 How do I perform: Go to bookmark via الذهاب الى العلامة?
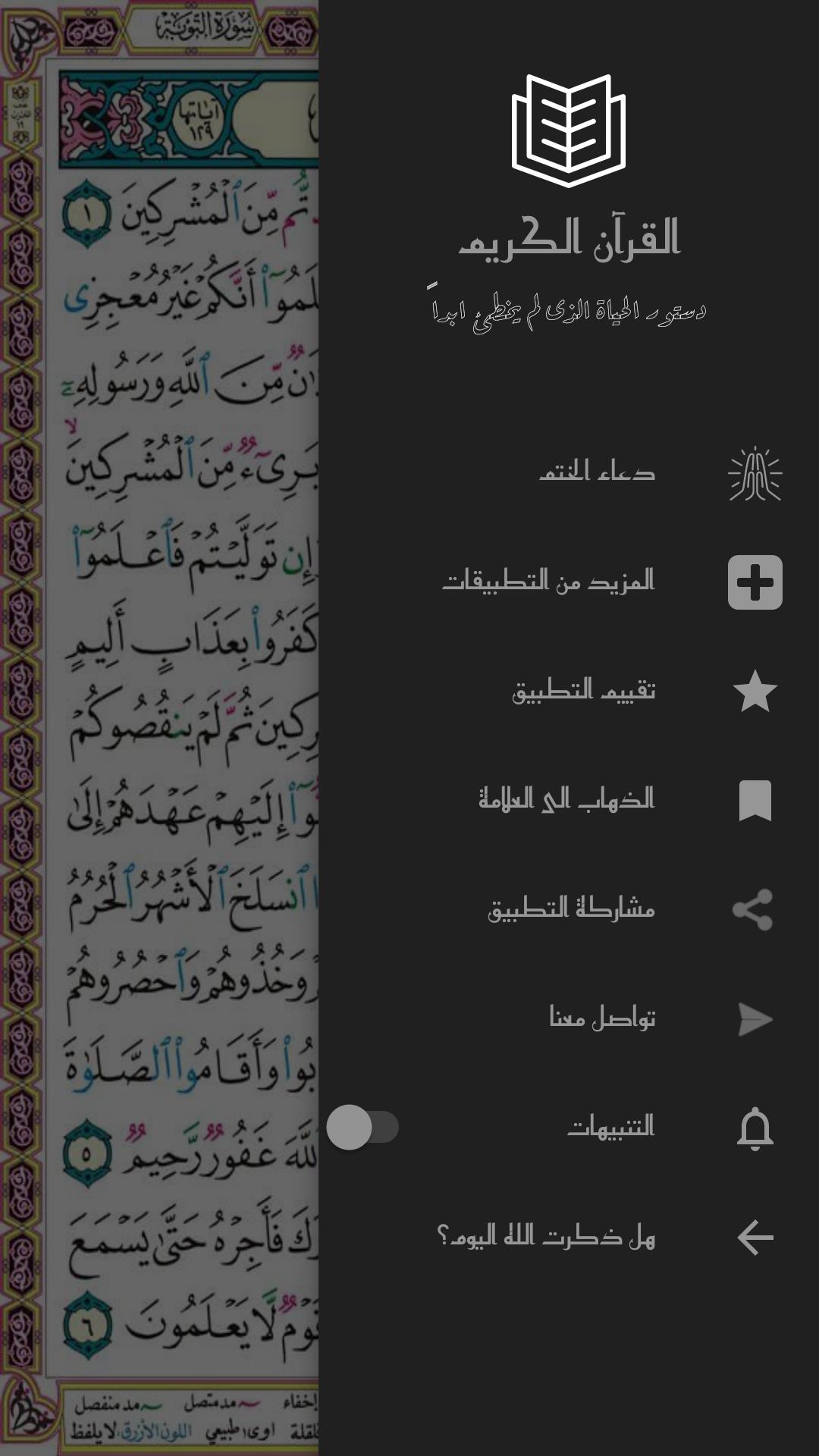(x=569, y=801)
